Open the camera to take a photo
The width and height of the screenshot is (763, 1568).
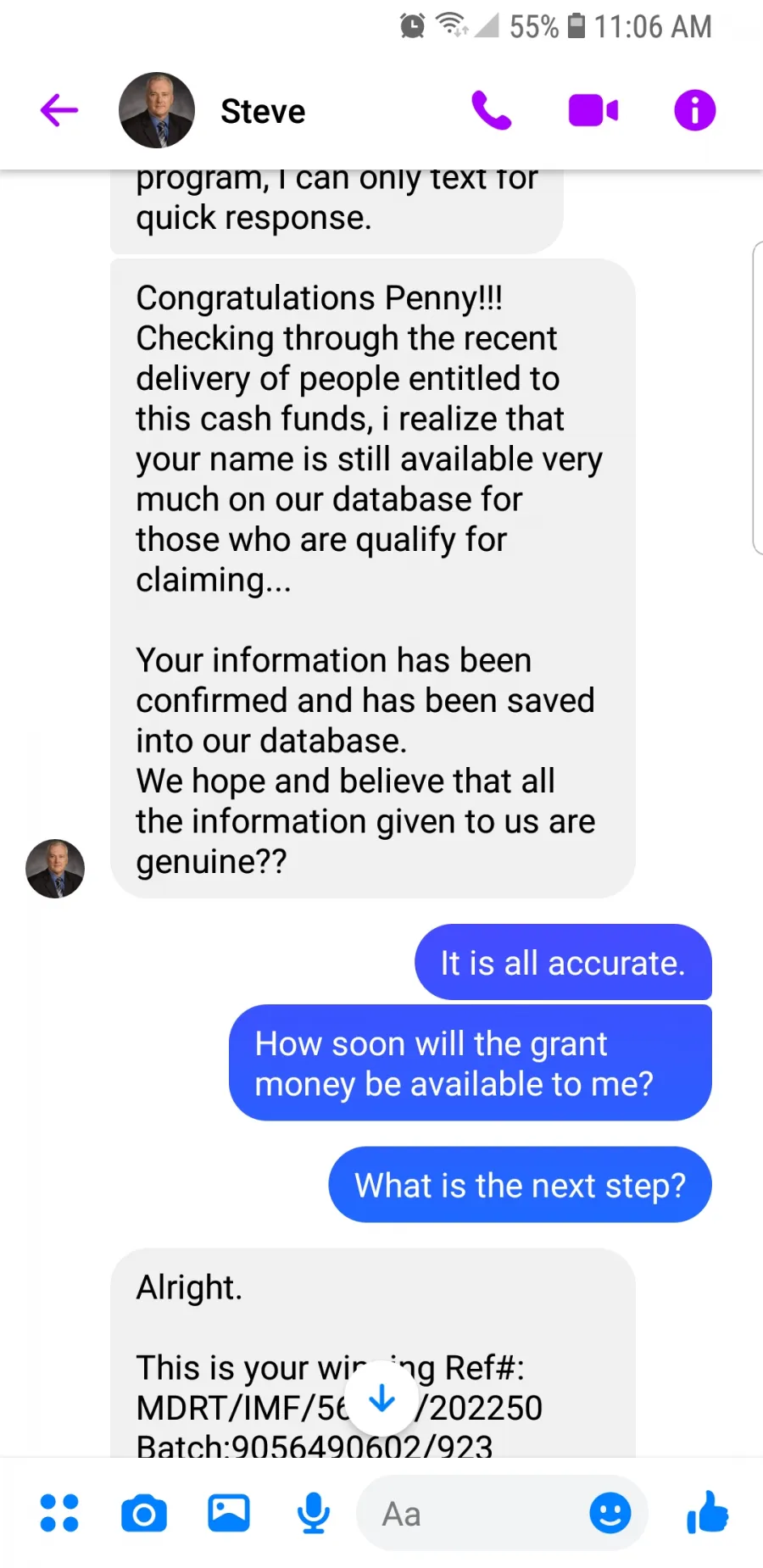tap(144, 1514)
